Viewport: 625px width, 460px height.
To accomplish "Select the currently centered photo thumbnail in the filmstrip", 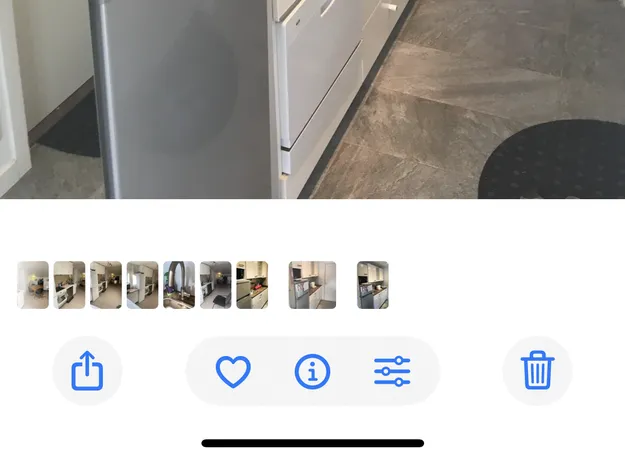I will click(312, 285).
